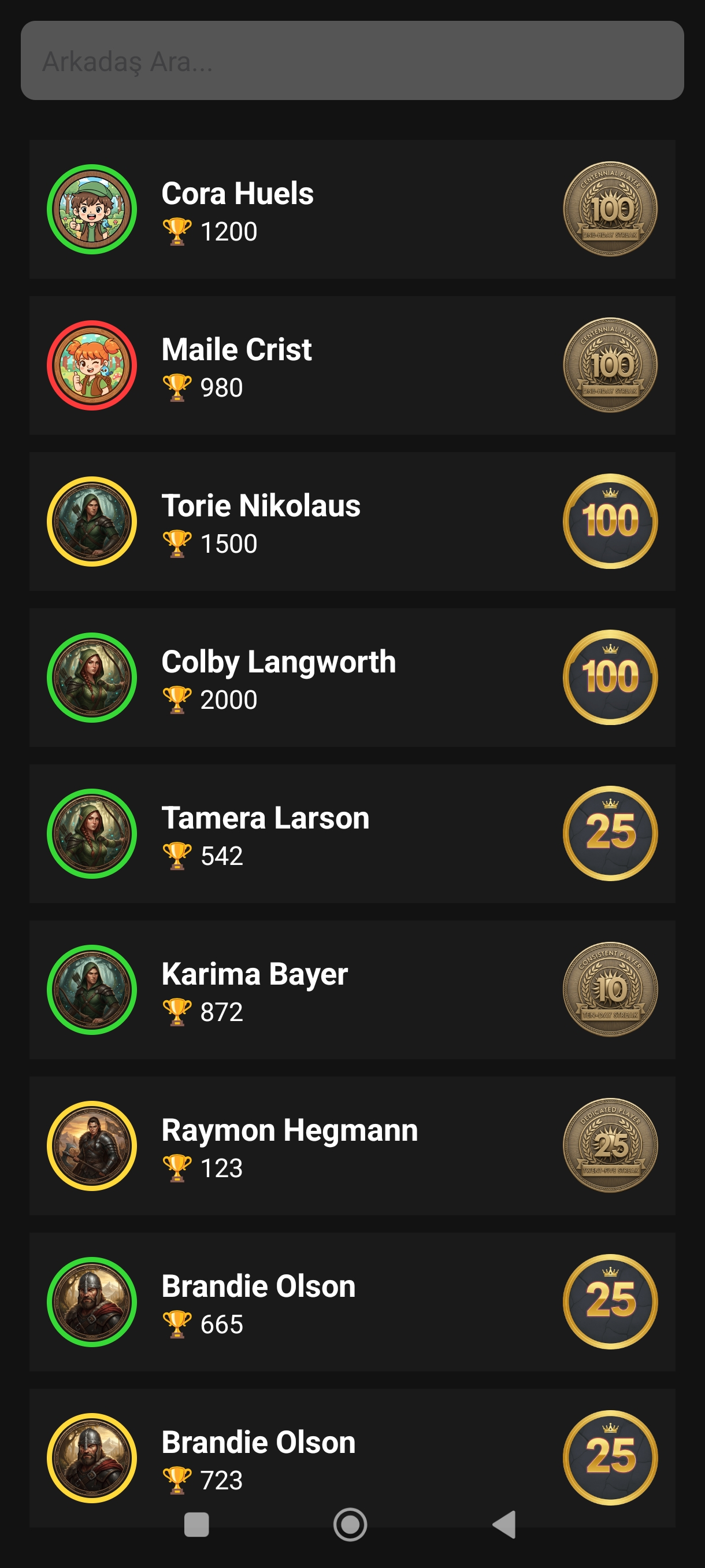Open Colby Langworth's profile row
Image resolution: width=705 pixels, height=1568 pixels.
pyautogui.click(x=352, y=678)
